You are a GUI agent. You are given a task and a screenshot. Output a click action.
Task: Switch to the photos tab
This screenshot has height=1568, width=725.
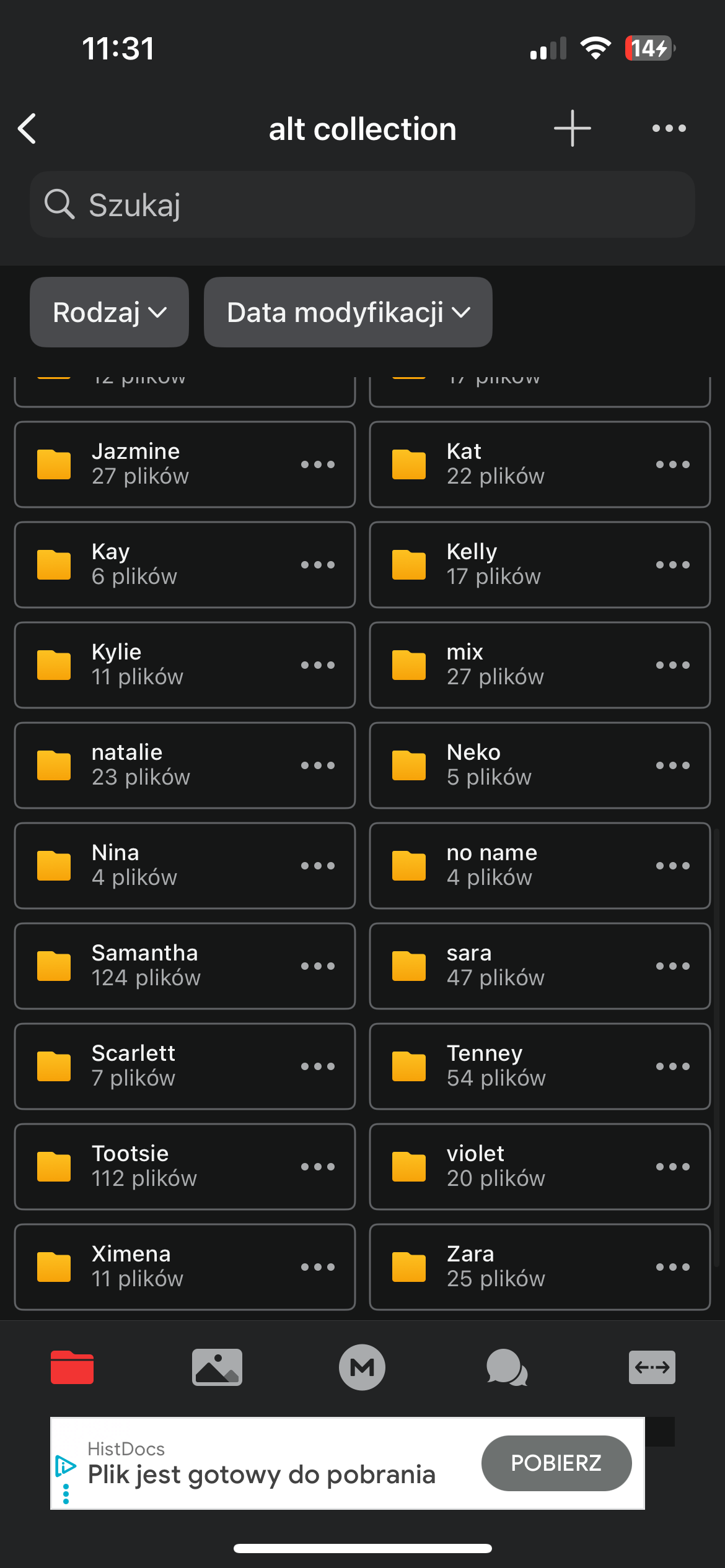click(x=217, y=1367)
